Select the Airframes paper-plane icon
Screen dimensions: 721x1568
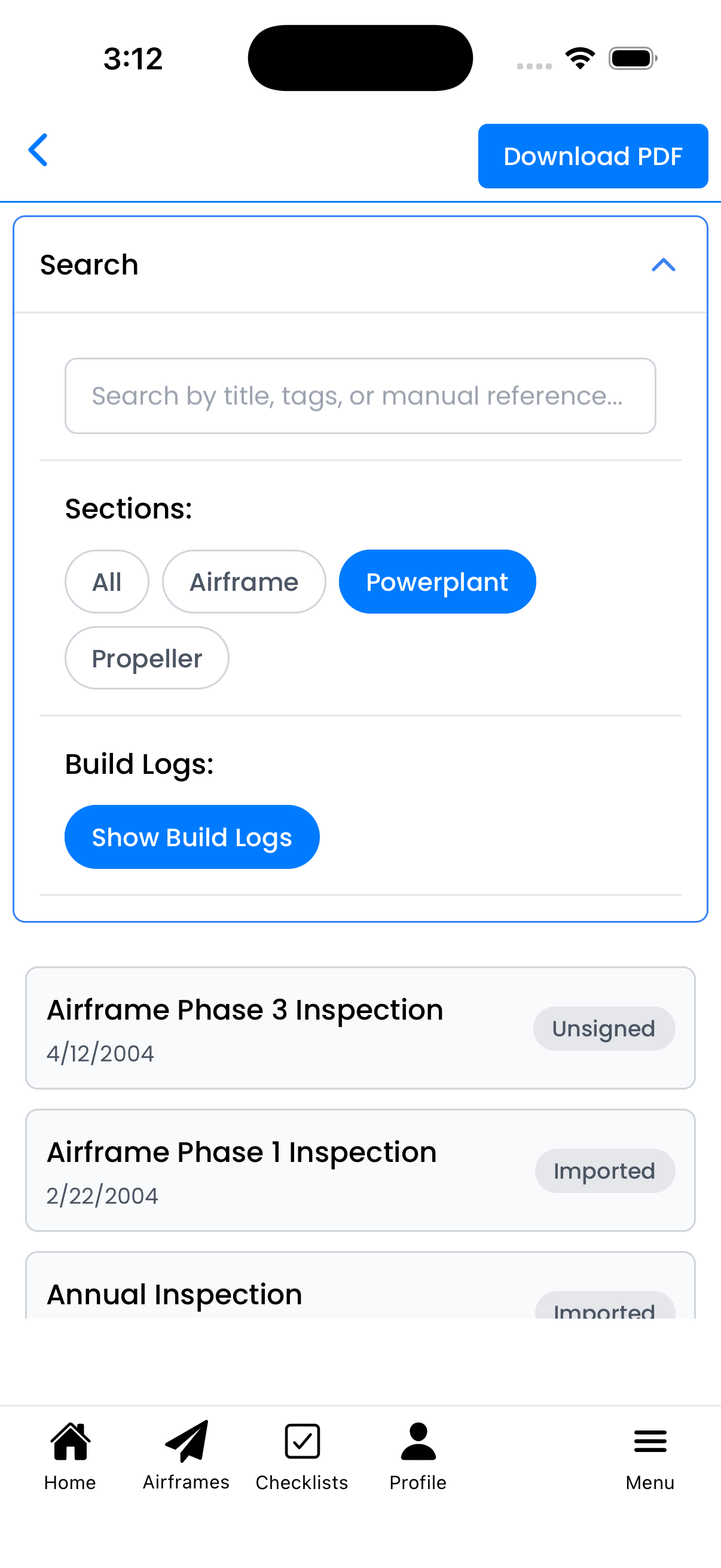coord(185,1439)
